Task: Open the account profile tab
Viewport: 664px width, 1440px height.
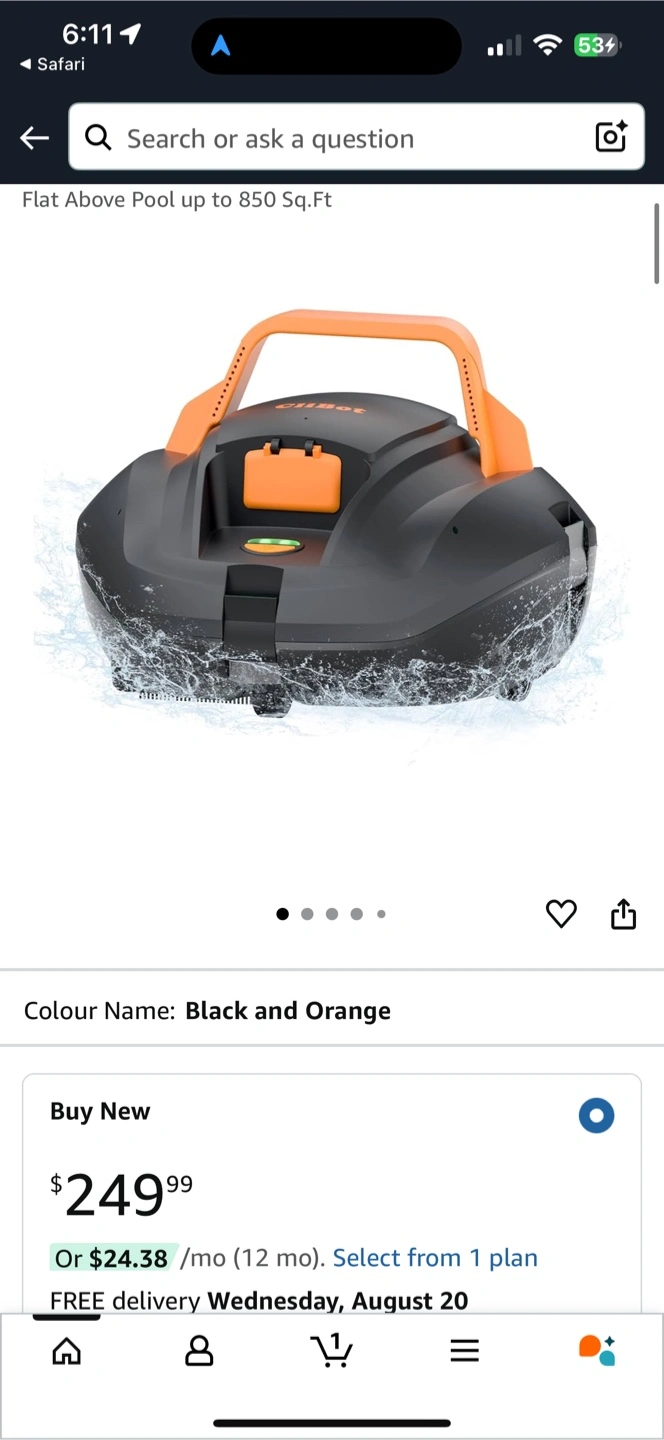Action: click(199, 1350)
